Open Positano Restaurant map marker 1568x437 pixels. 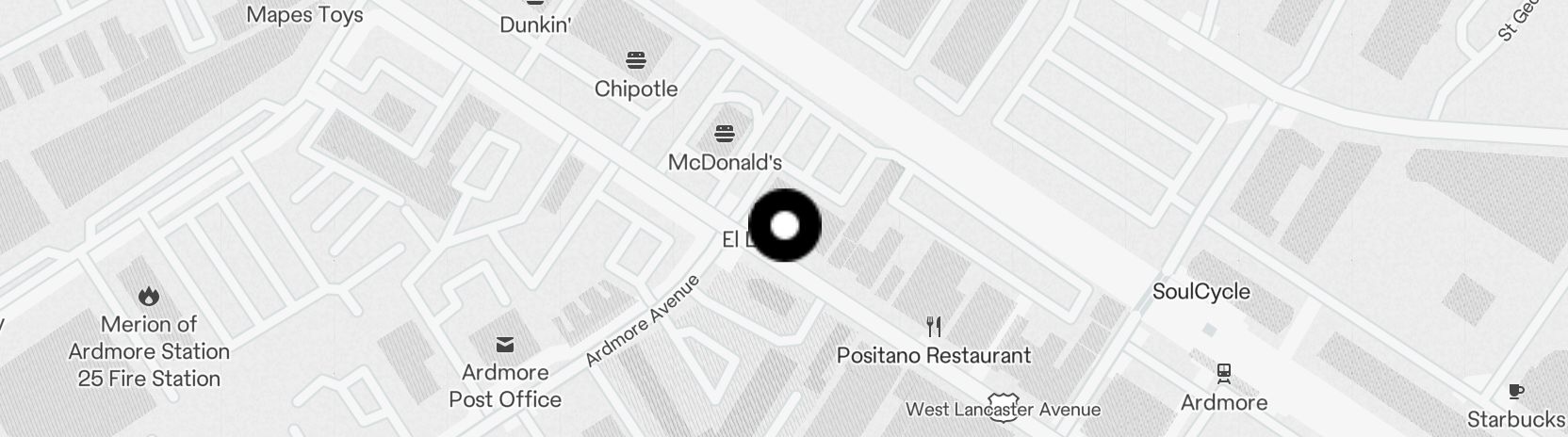[x=934, y=328]
